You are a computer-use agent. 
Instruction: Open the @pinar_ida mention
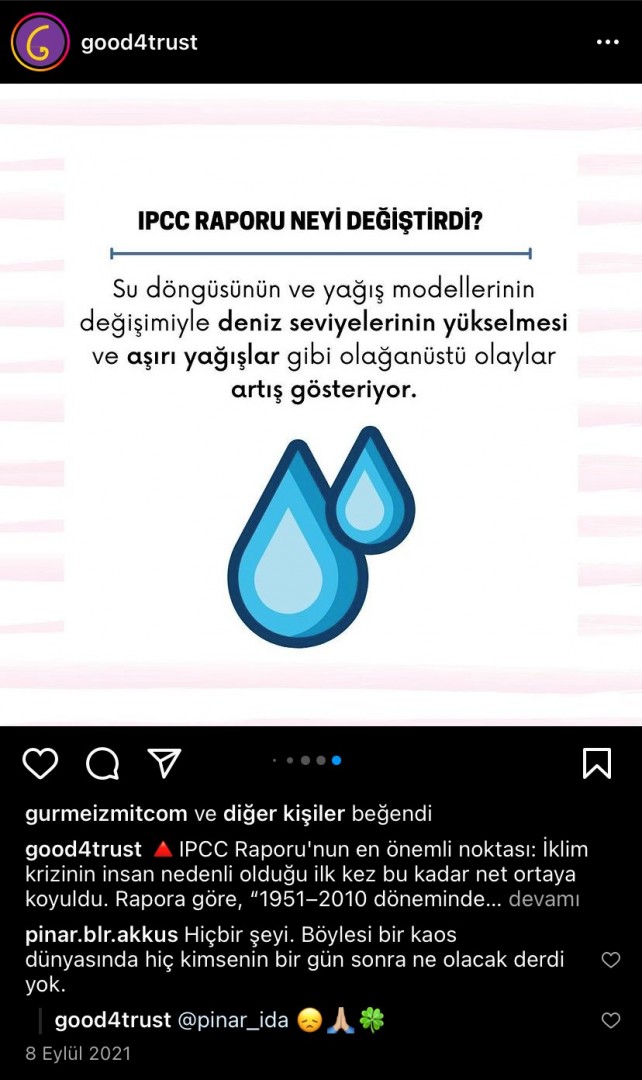233,1020
